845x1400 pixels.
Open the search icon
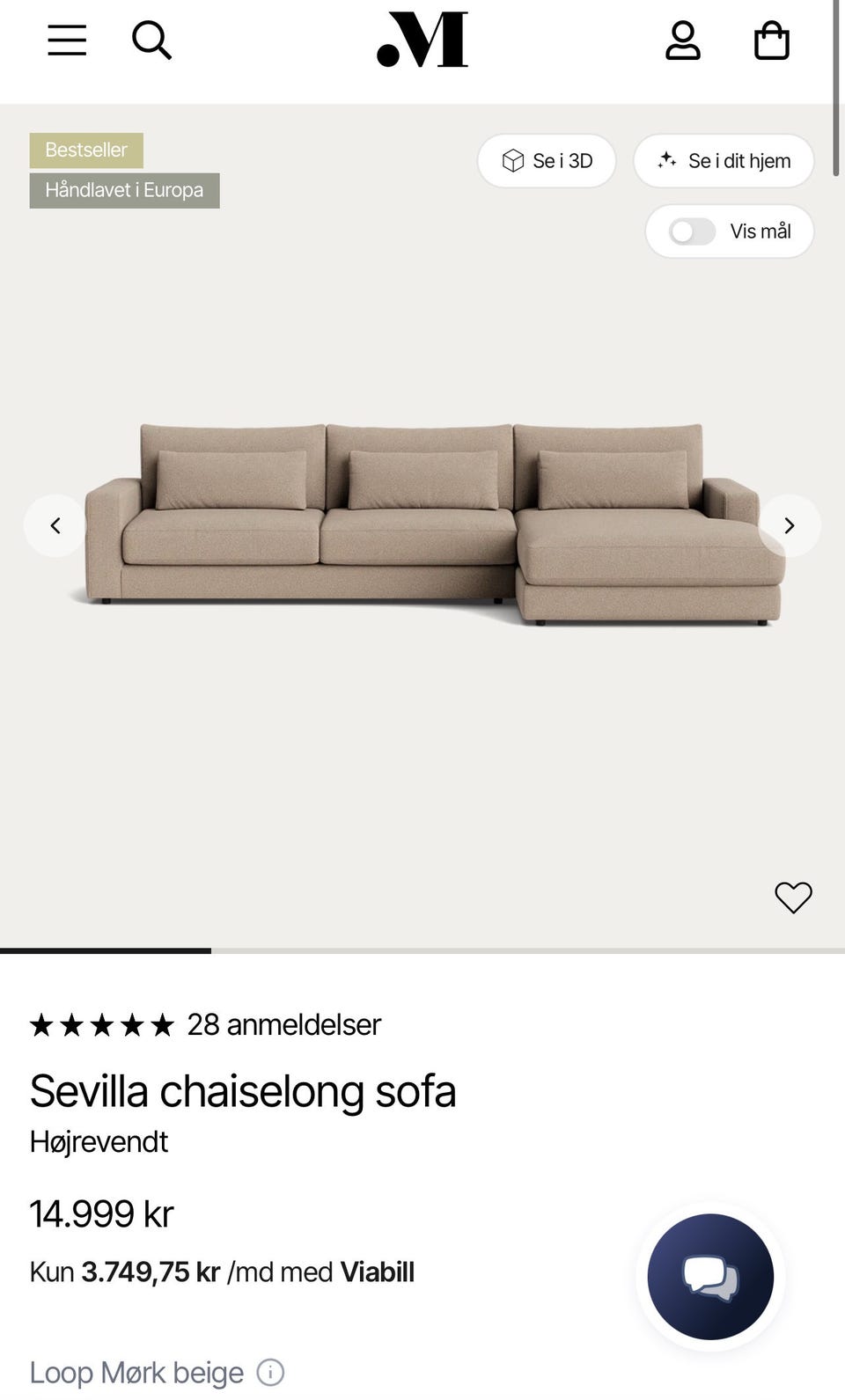pyautogui.click(x=151, y=40)
